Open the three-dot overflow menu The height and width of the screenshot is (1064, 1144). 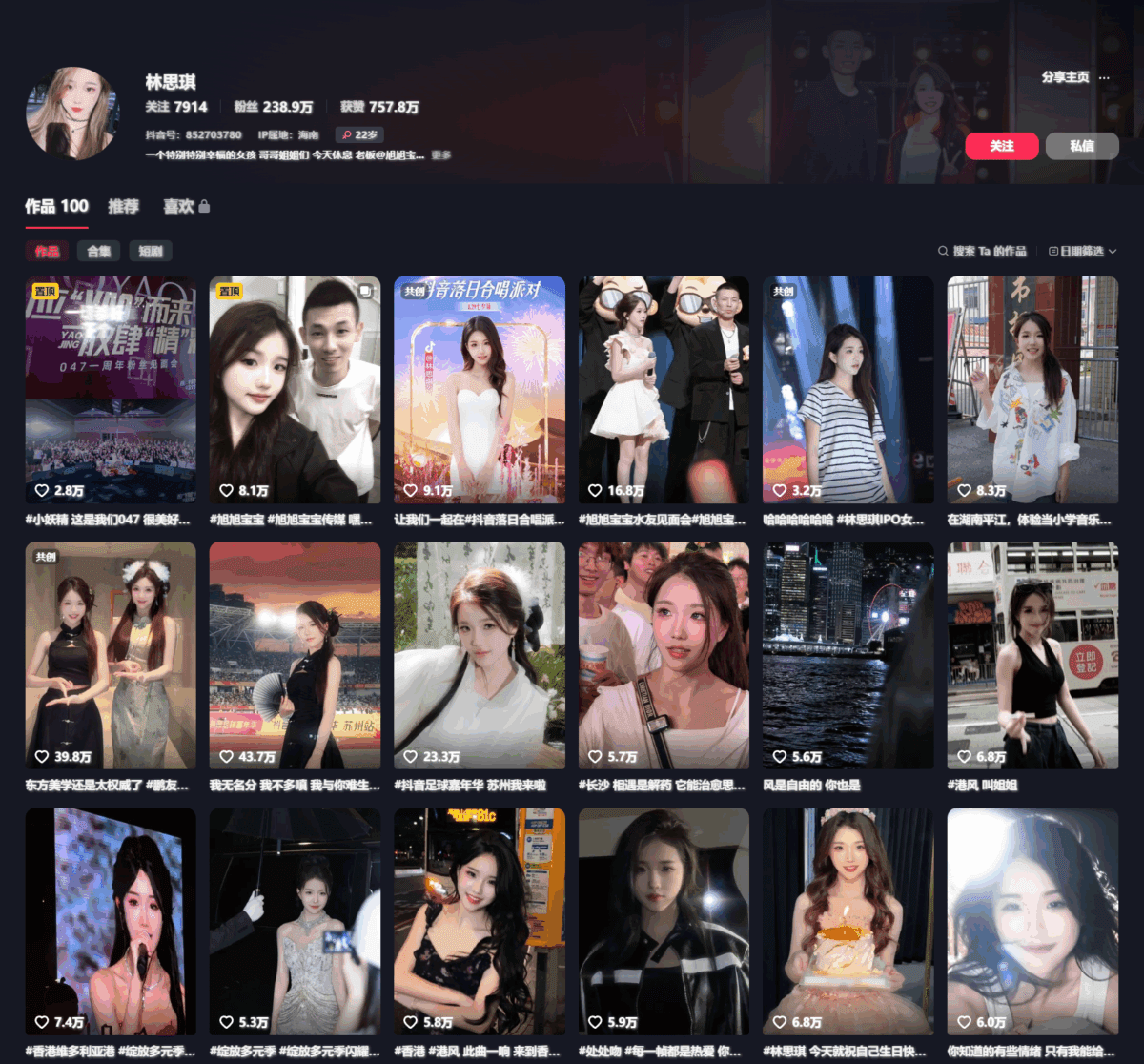point(1104,77)
